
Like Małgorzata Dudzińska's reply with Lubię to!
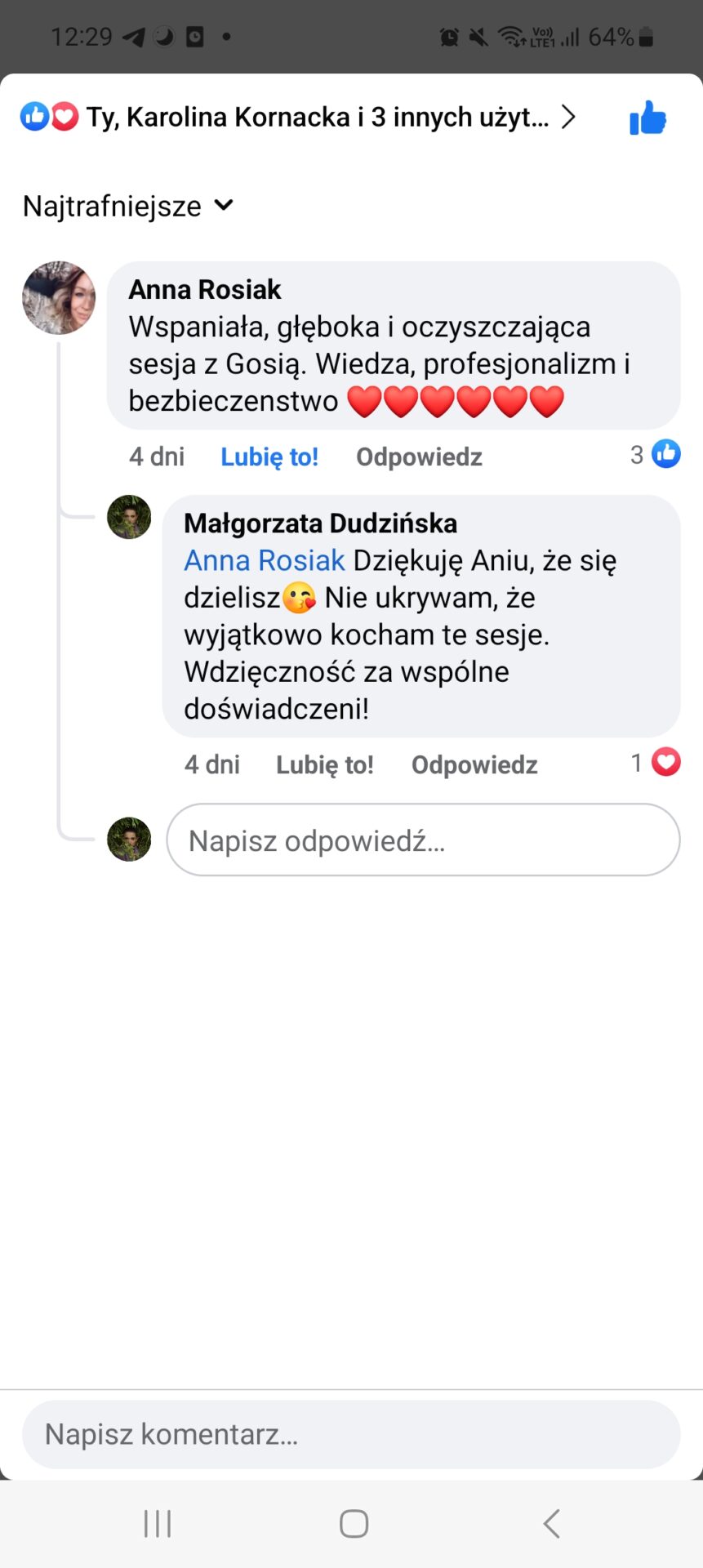click(x=325, y=764)
